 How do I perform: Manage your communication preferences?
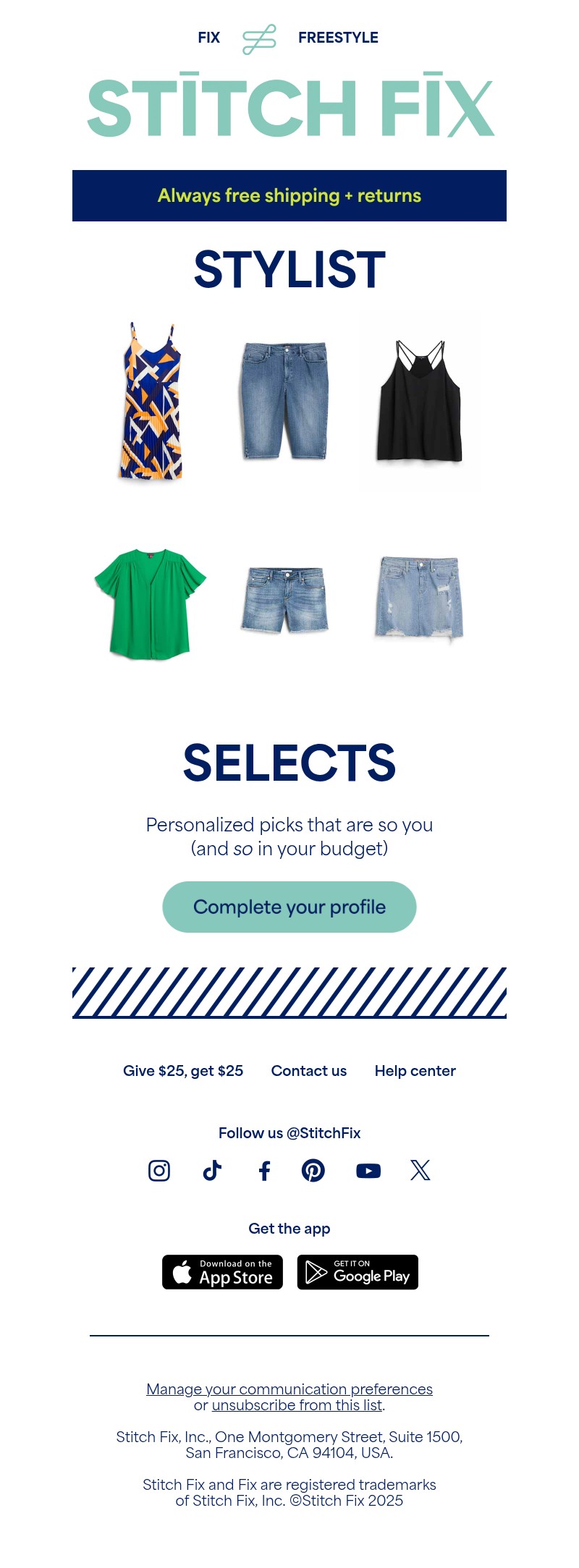click(289, 1389)
